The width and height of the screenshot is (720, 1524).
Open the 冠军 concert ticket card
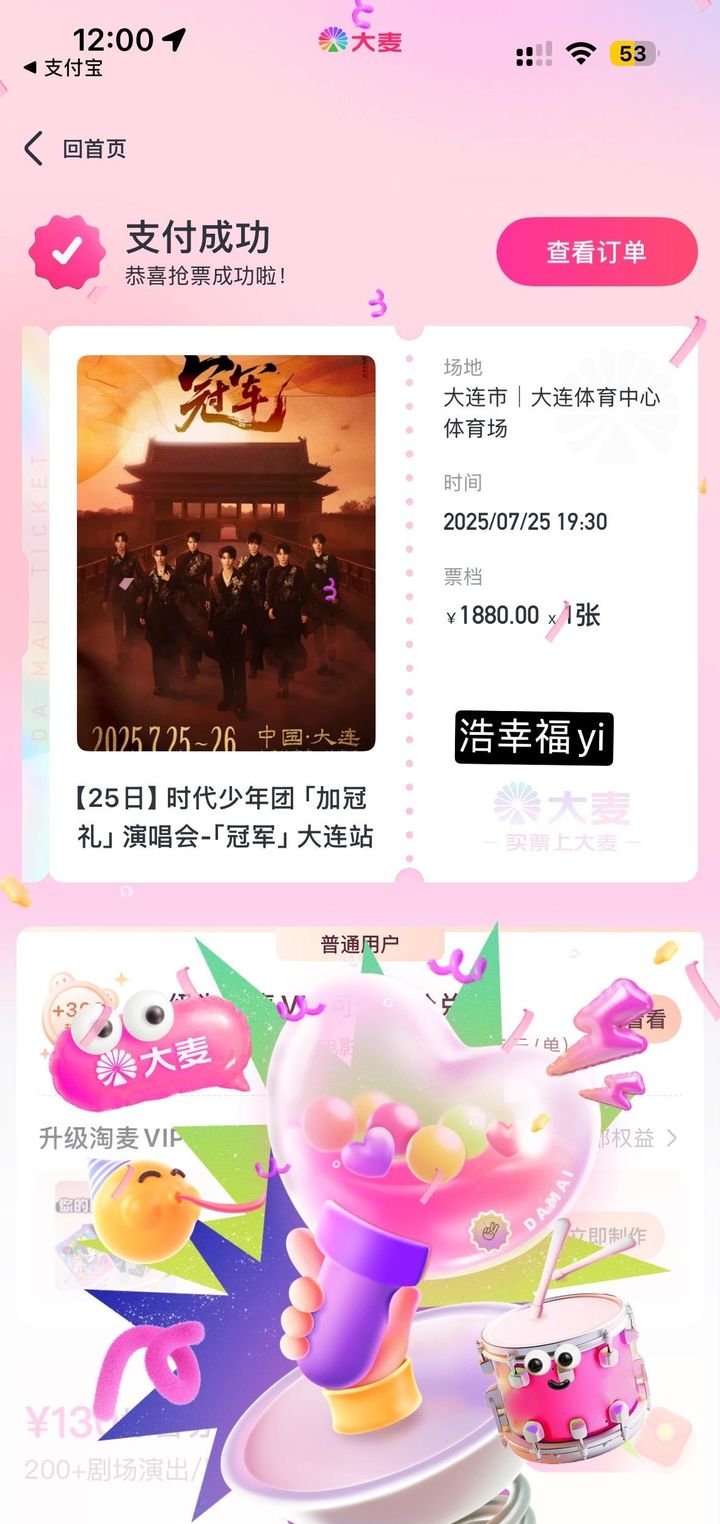tap(373, 604)
